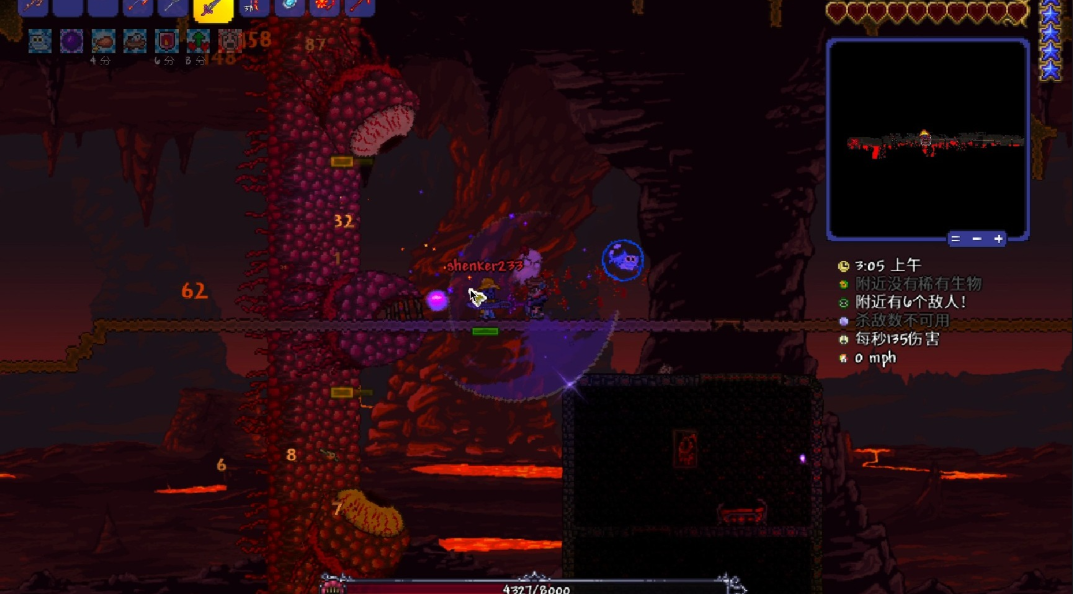1073x594 pixels.
Task: Tap the fire shield buff icon
Action: pyautogui.click(x=167, y=41)
